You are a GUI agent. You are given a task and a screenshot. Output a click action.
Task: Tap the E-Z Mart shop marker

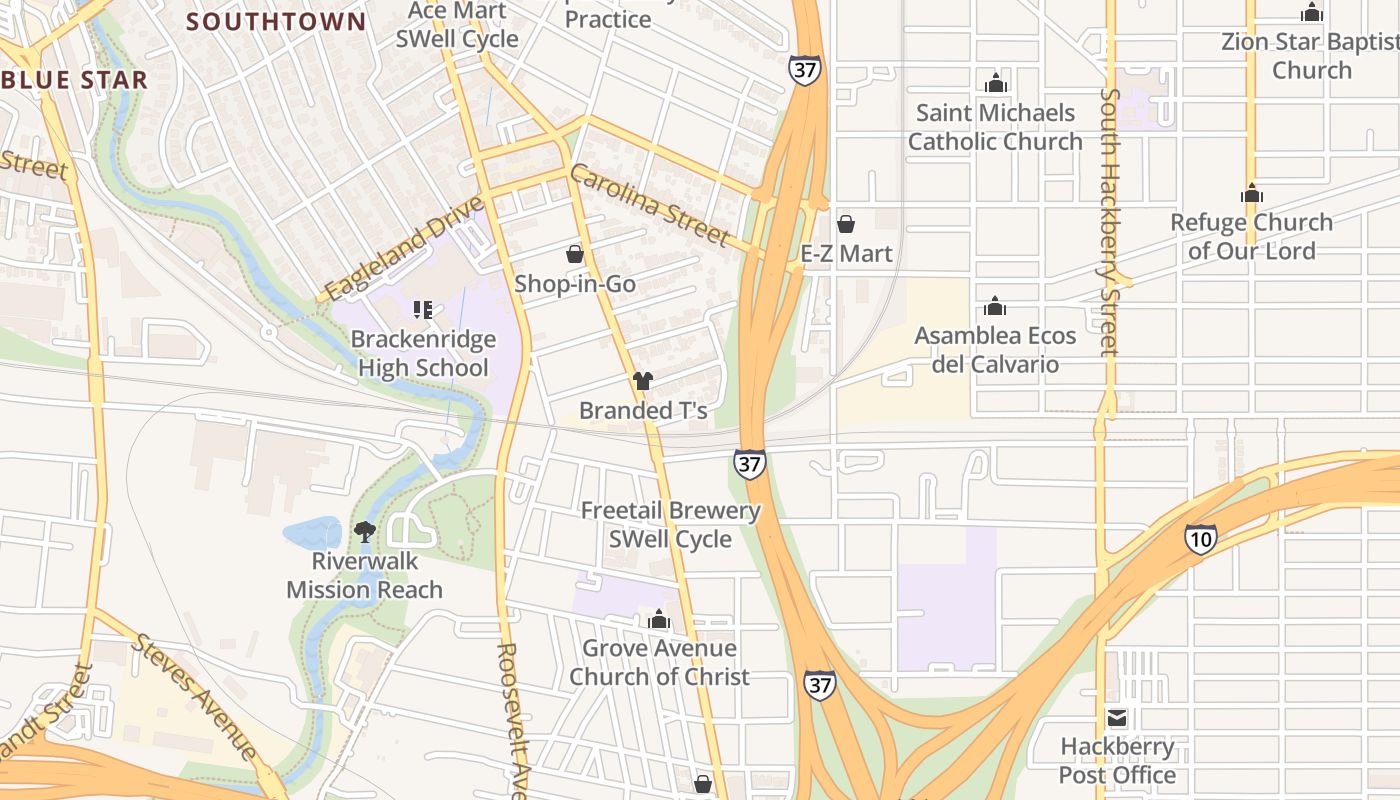(846, 224)
